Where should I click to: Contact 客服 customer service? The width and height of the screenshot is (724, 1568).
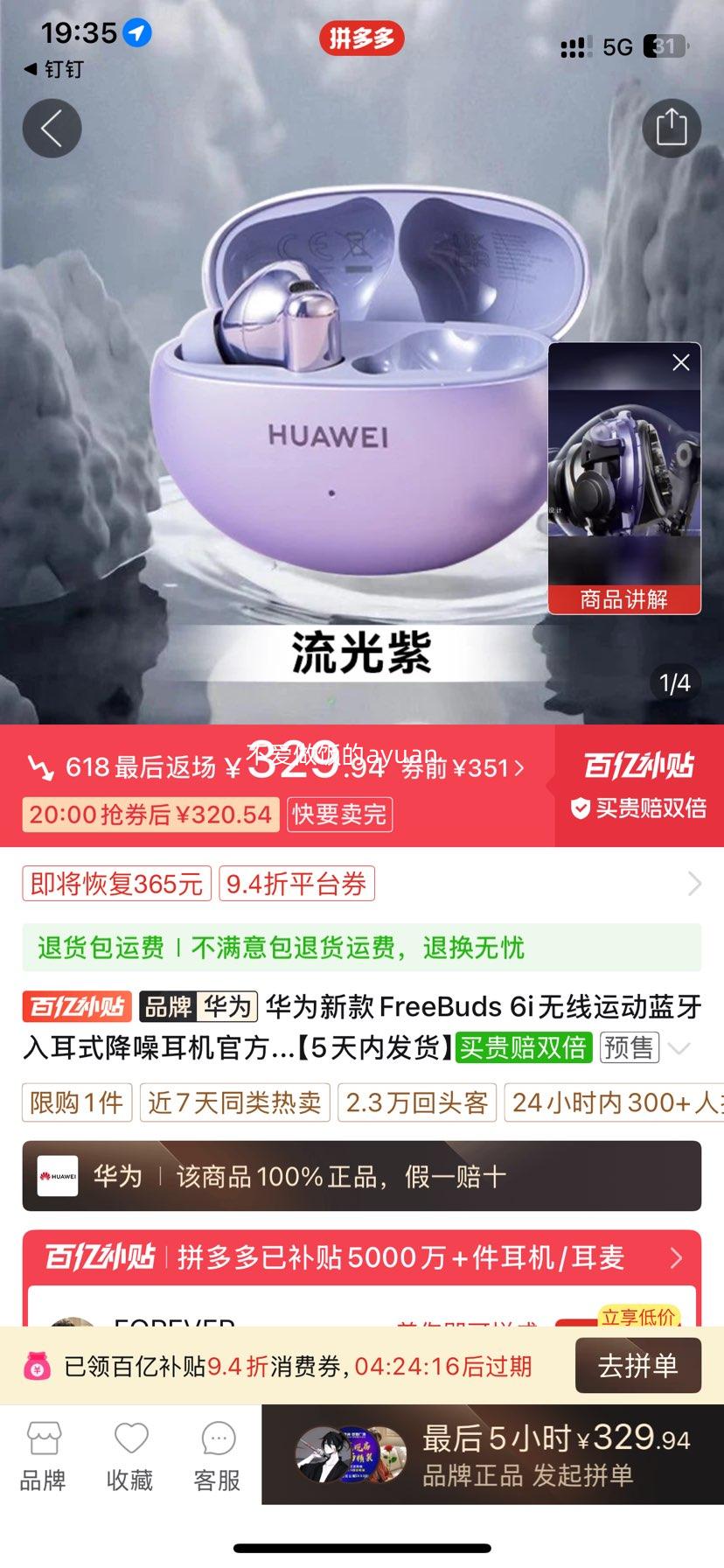[x=217, y=1457]
